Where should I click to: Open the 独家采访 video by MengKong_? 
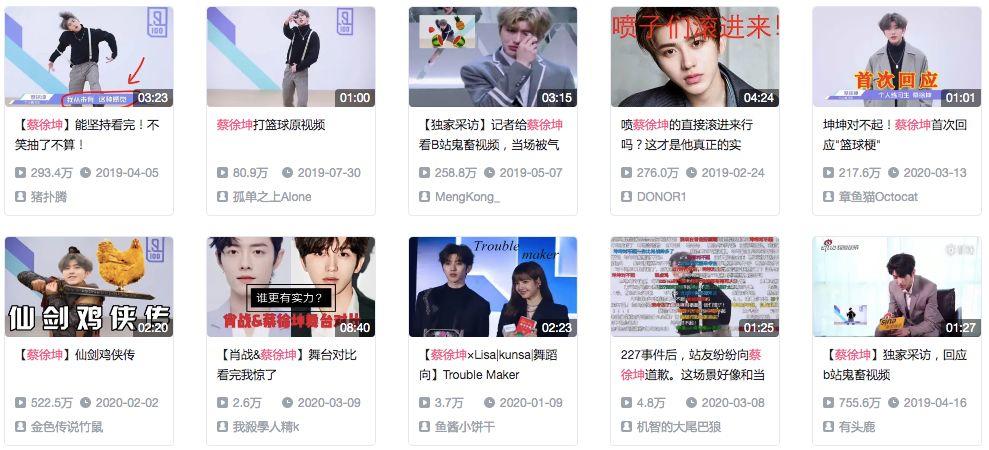tap(493, 57)
